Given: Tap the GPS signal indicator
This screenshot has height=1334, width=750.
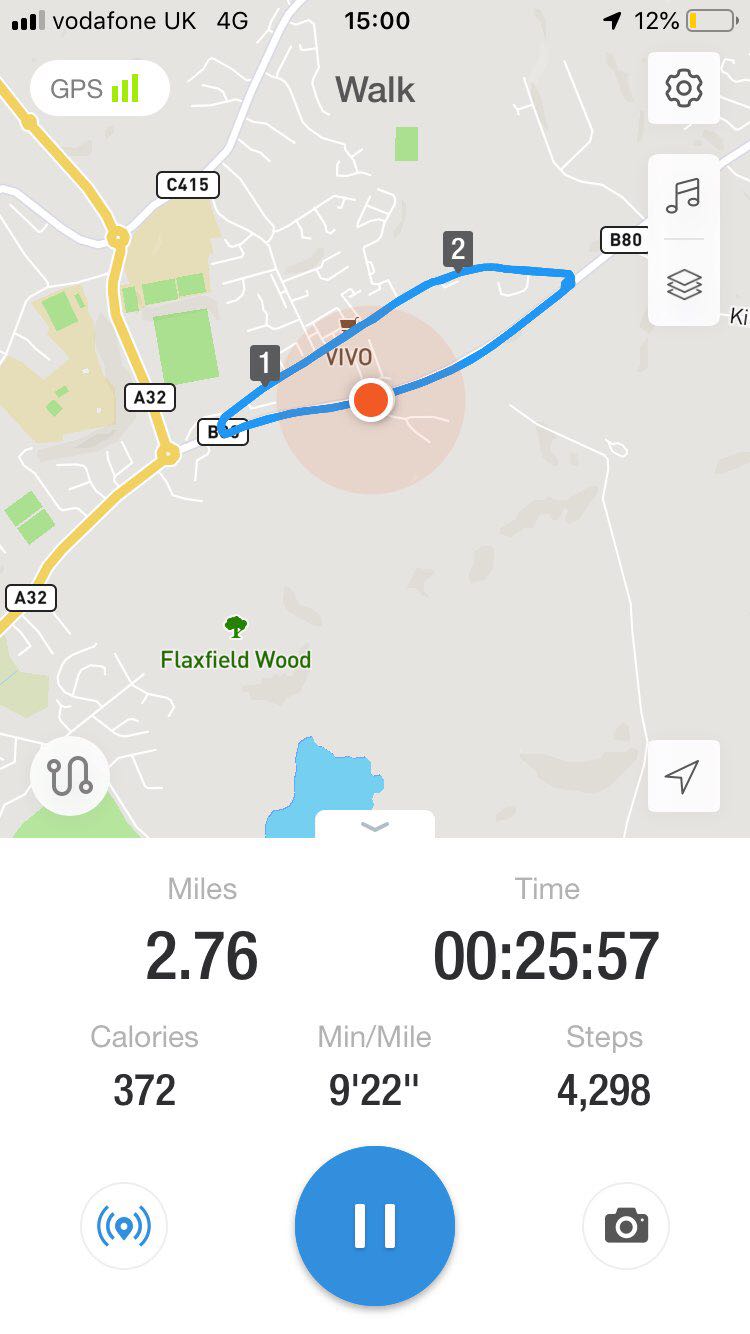Looking at the screenshot, I should point(99,89).
